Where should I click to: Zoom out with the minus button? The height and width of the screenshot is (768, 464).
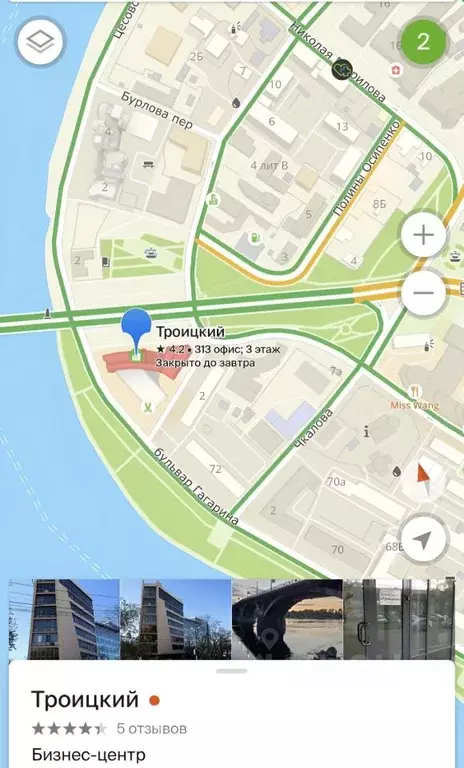pos(423,293)
